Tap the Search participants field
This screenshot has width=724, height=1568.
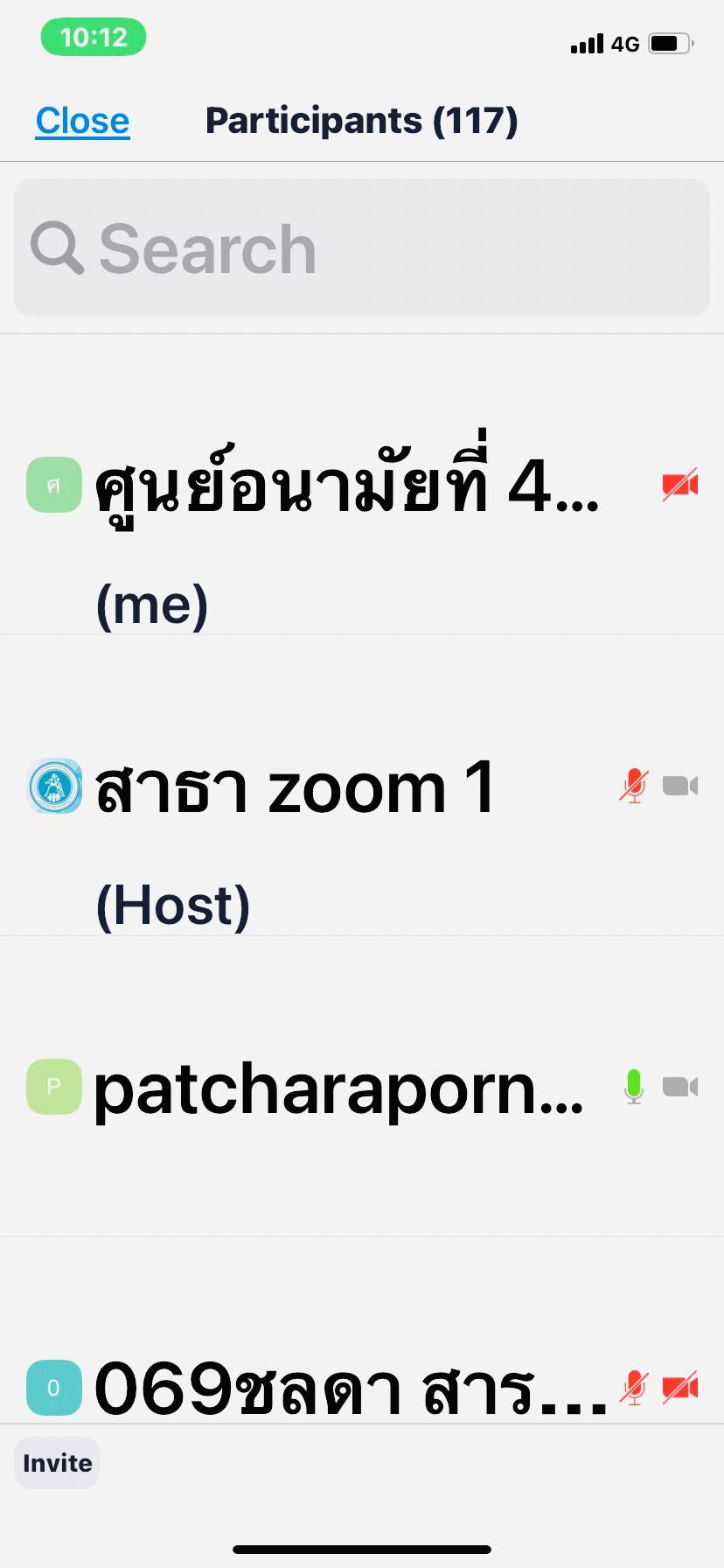362,248
